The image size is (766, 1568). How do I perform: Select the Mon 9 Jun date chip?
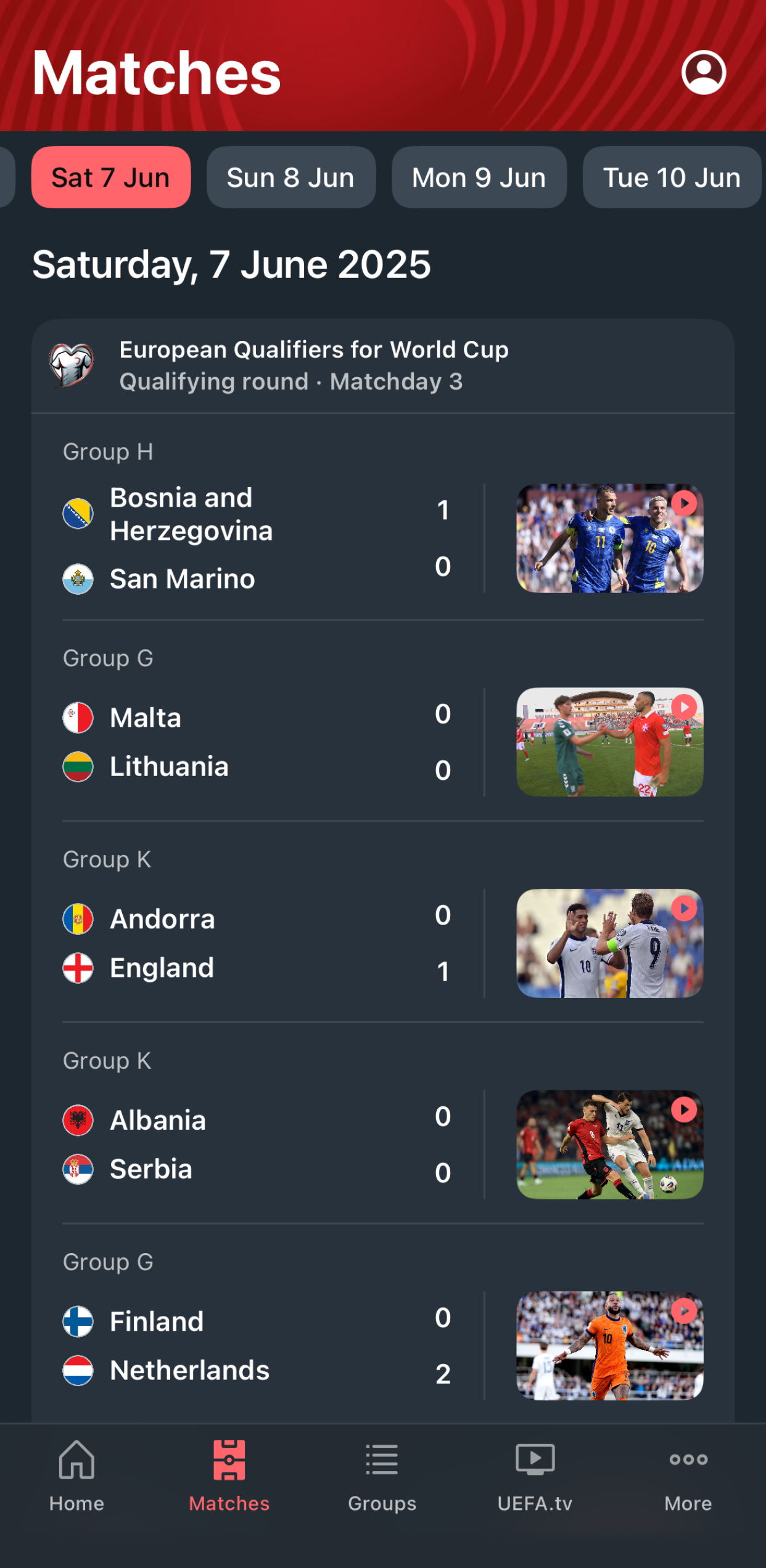479,177
